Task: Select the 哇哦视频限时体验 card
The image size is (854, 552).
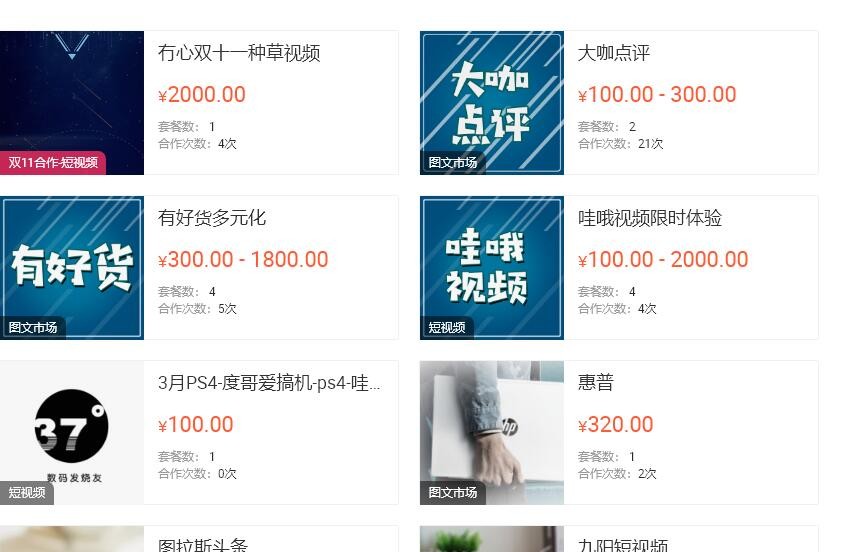Action: (650, 218)
